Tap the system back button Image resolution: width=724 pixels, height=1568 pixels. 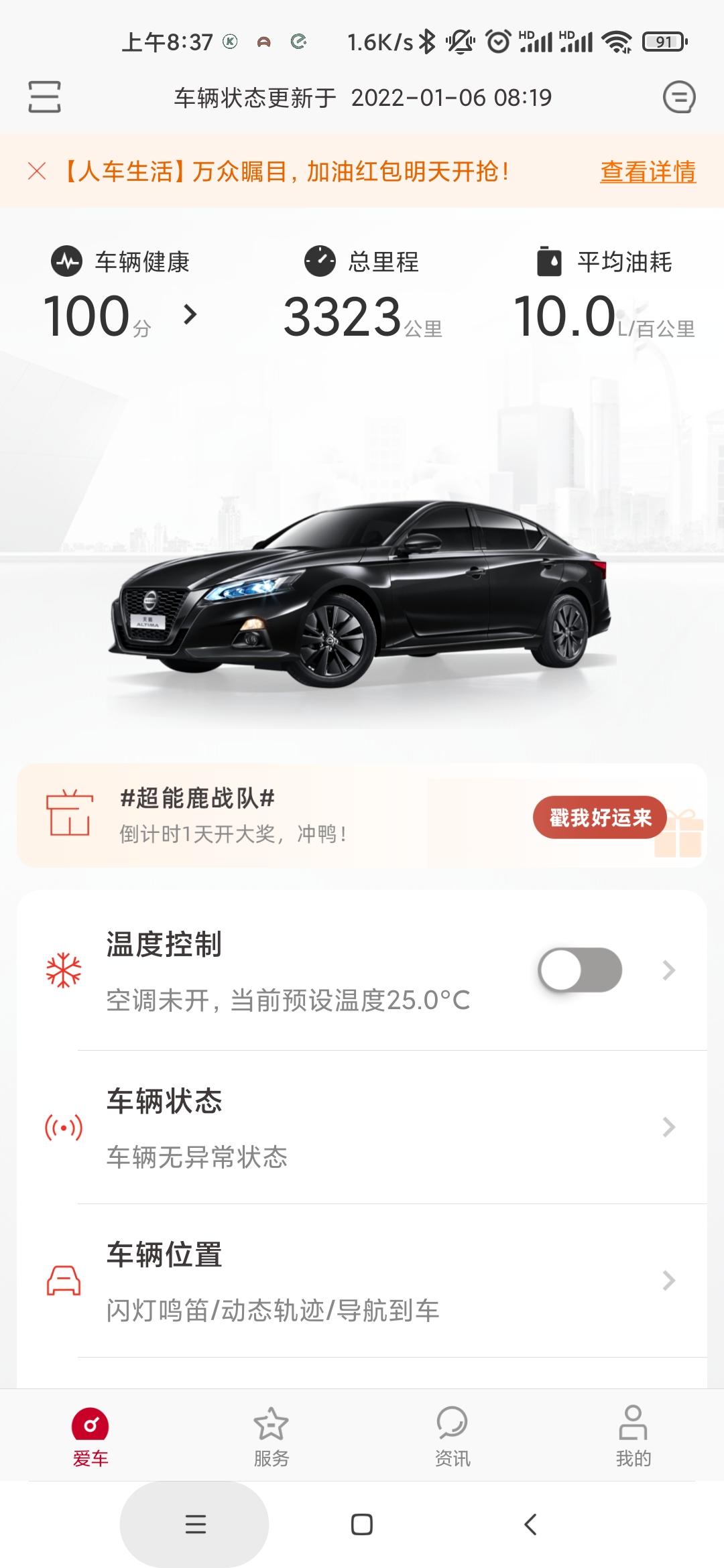(x=530, y=1524)
